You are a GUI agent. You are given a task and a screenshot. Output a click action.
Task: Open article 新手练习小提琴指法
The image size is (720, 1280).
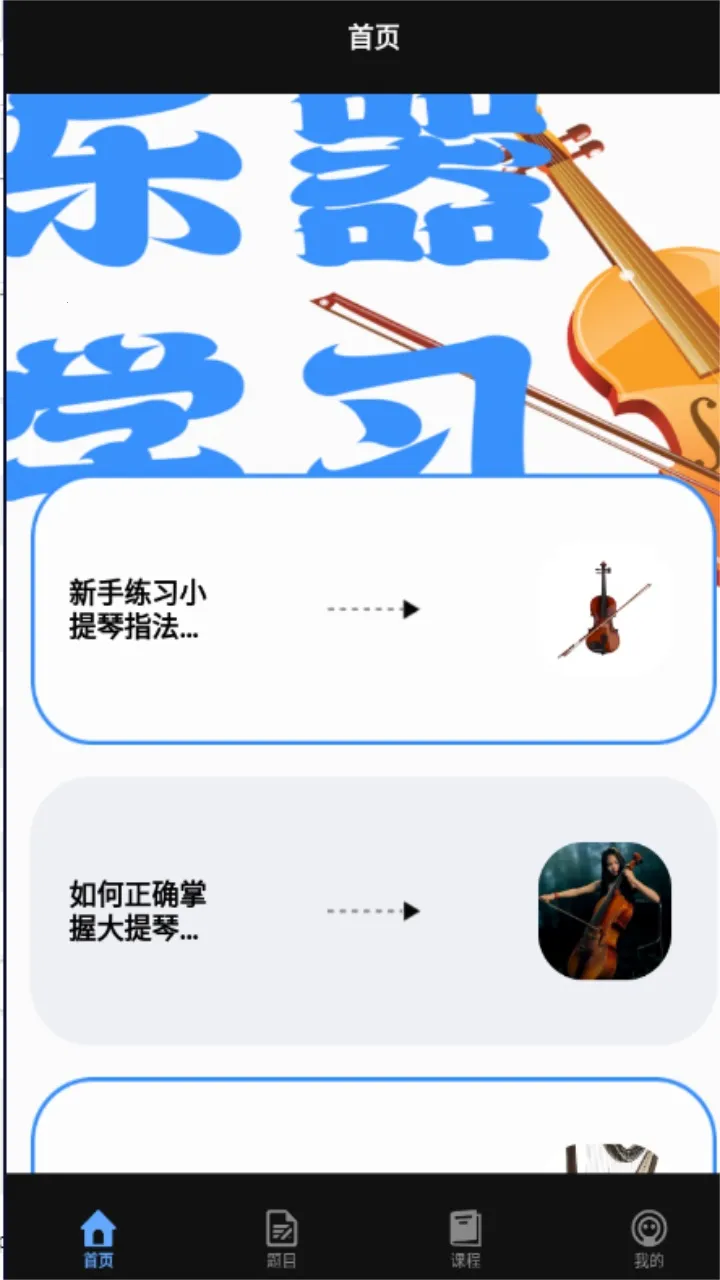tap(137, 610)
